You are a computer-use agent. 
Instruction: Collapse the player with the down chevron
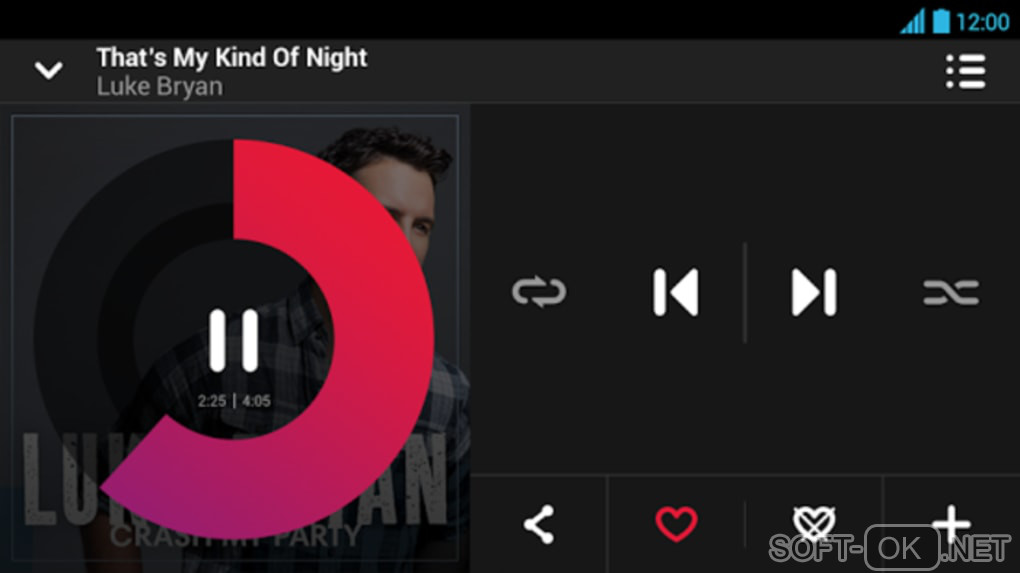tap(48, 71)
